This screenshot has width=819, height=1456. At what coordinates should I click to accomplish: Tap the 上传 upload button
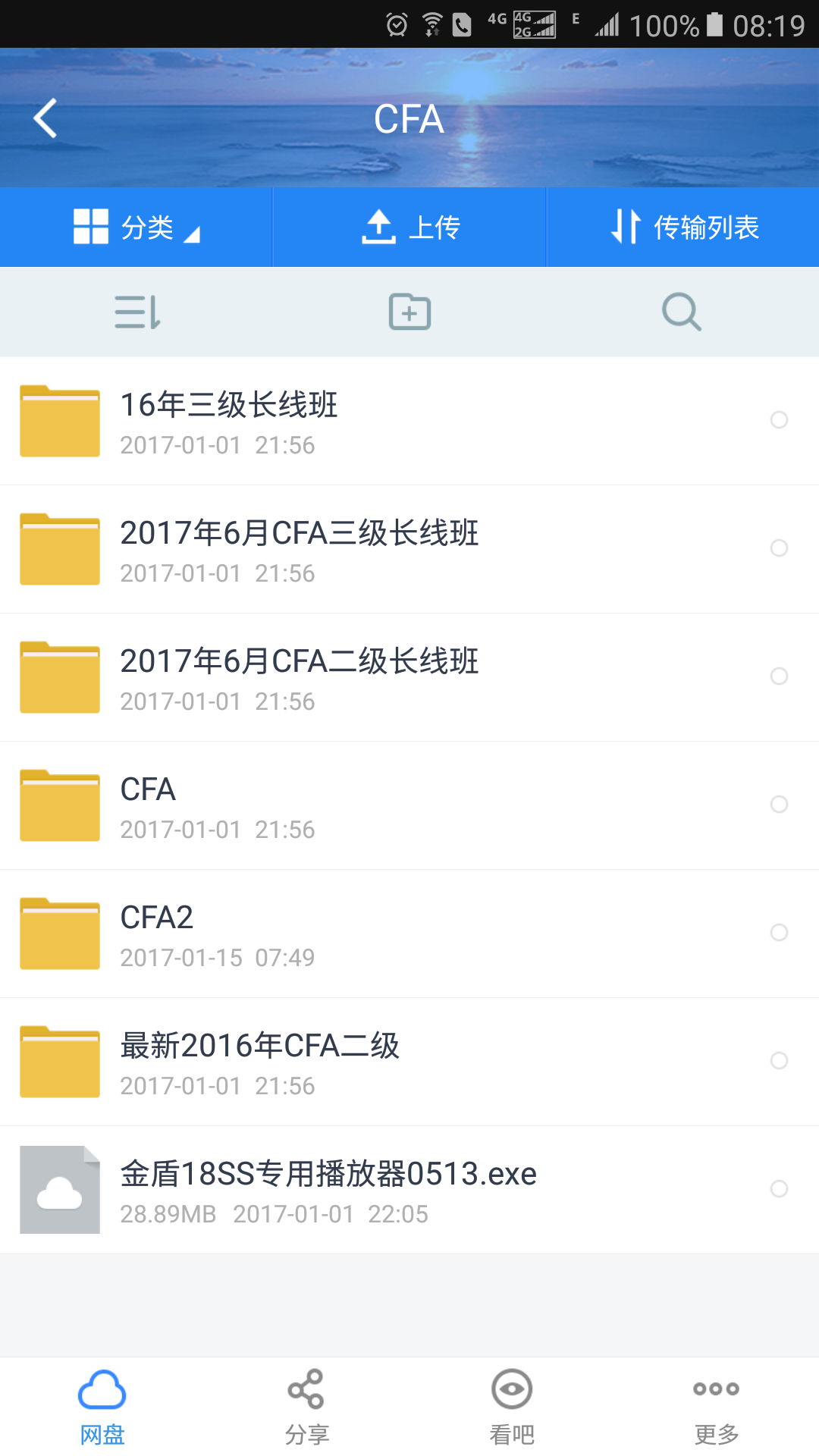click(409, 227)
